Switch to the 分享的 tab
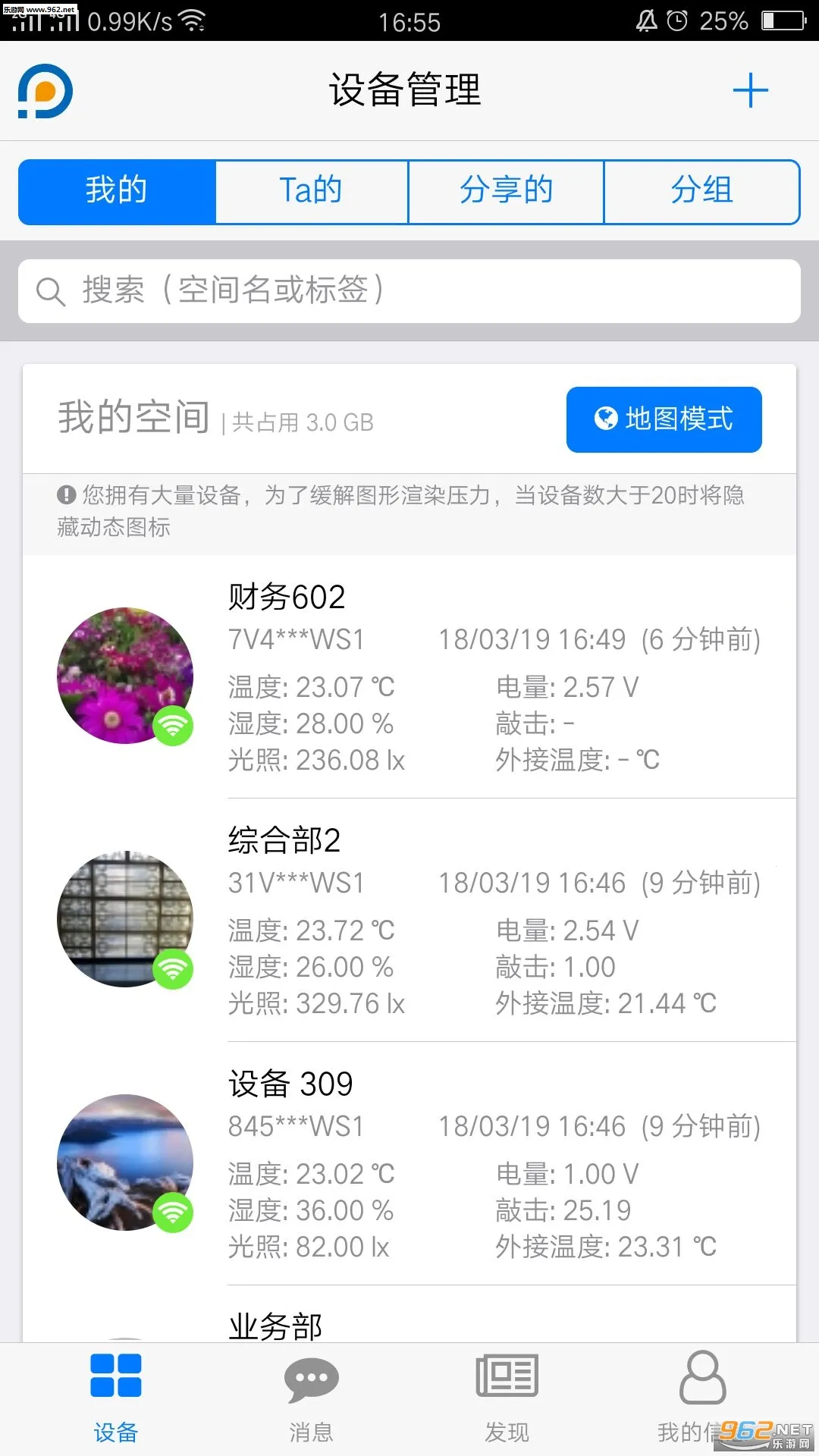This screenshot has height=1456, width=819. pos(506,191)
